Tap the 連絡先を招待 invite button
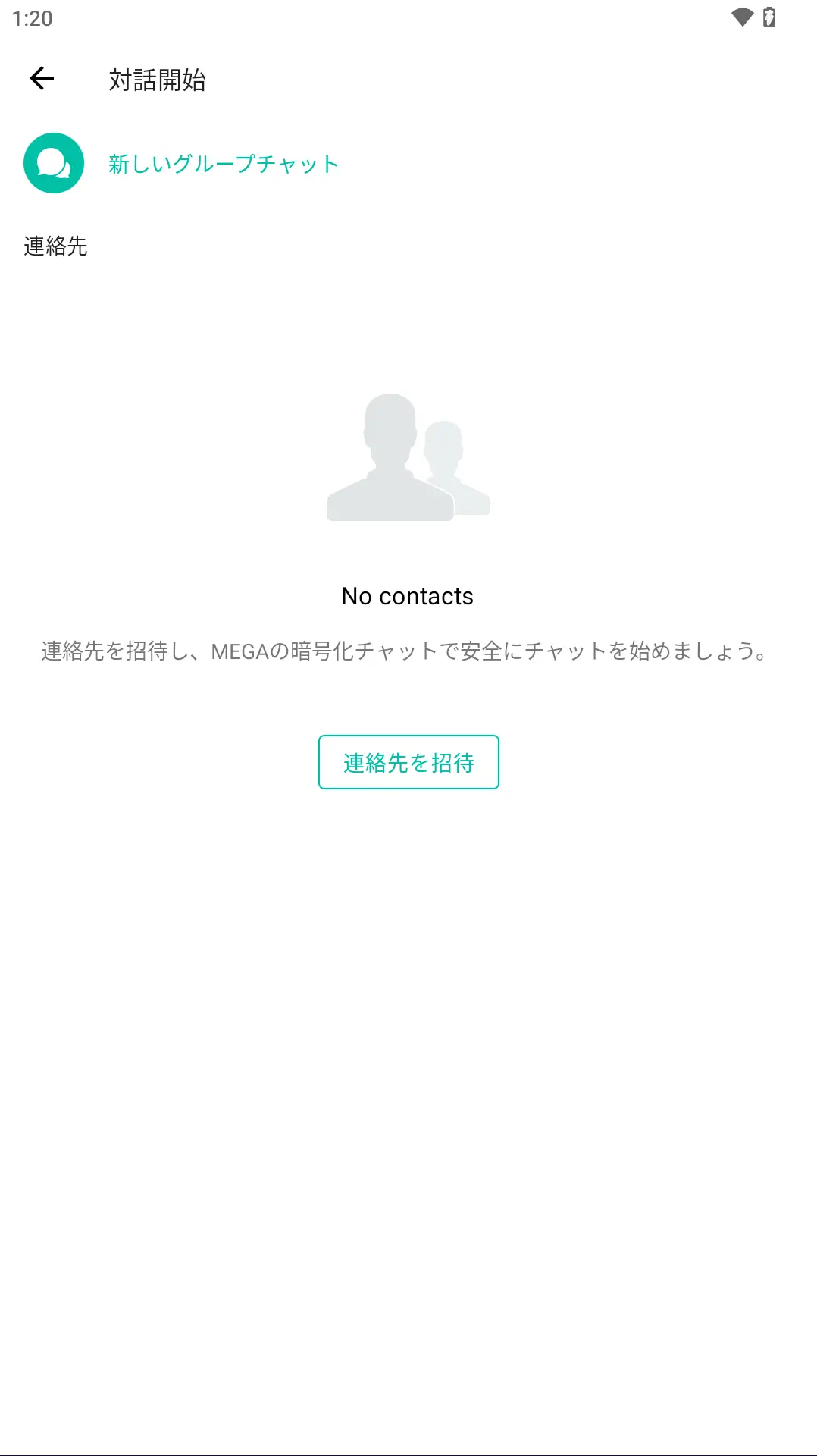This screenshot has height=1456, width=817. coord(408,762)
